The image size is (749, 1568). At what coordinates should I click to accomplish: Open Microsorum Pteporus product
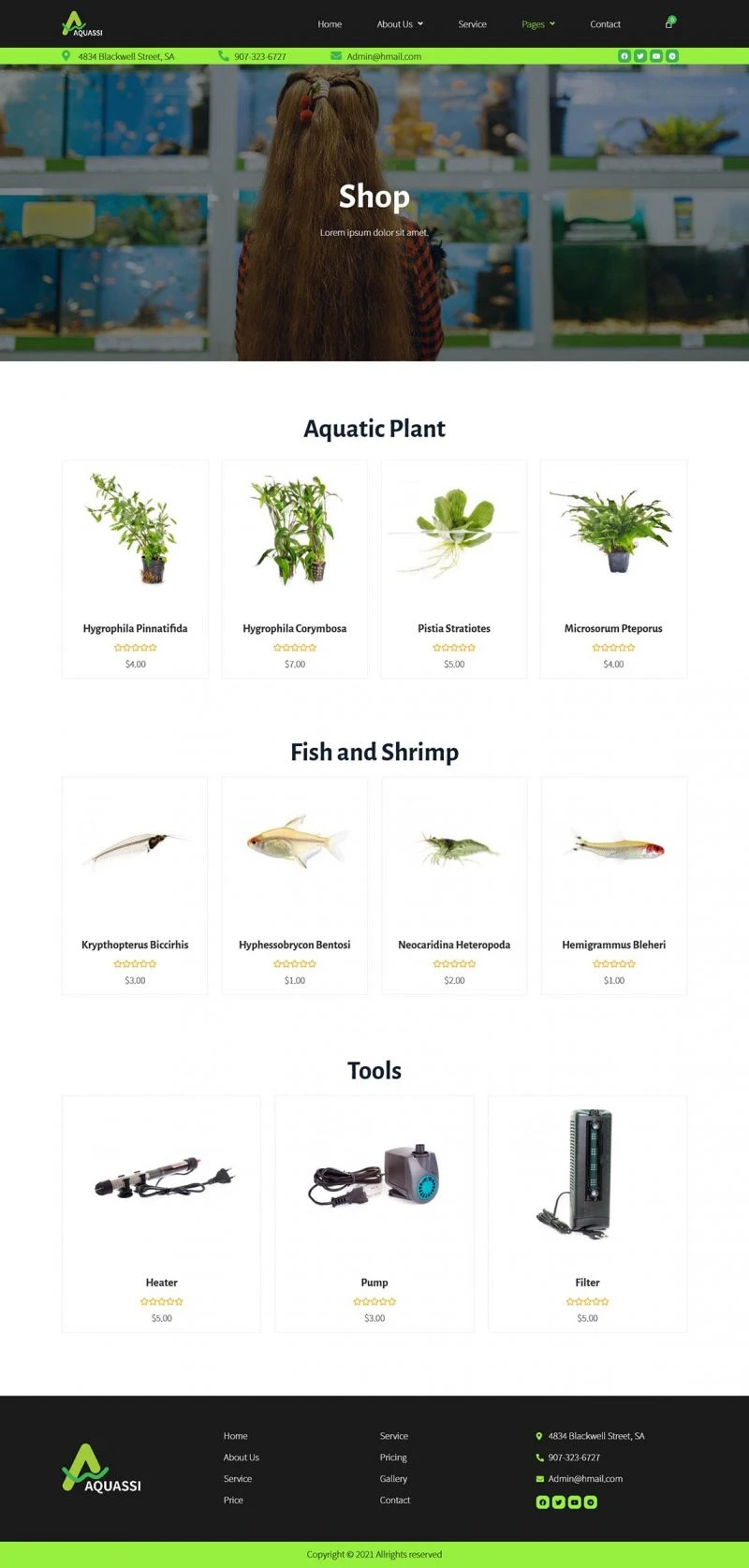[613, 569]
